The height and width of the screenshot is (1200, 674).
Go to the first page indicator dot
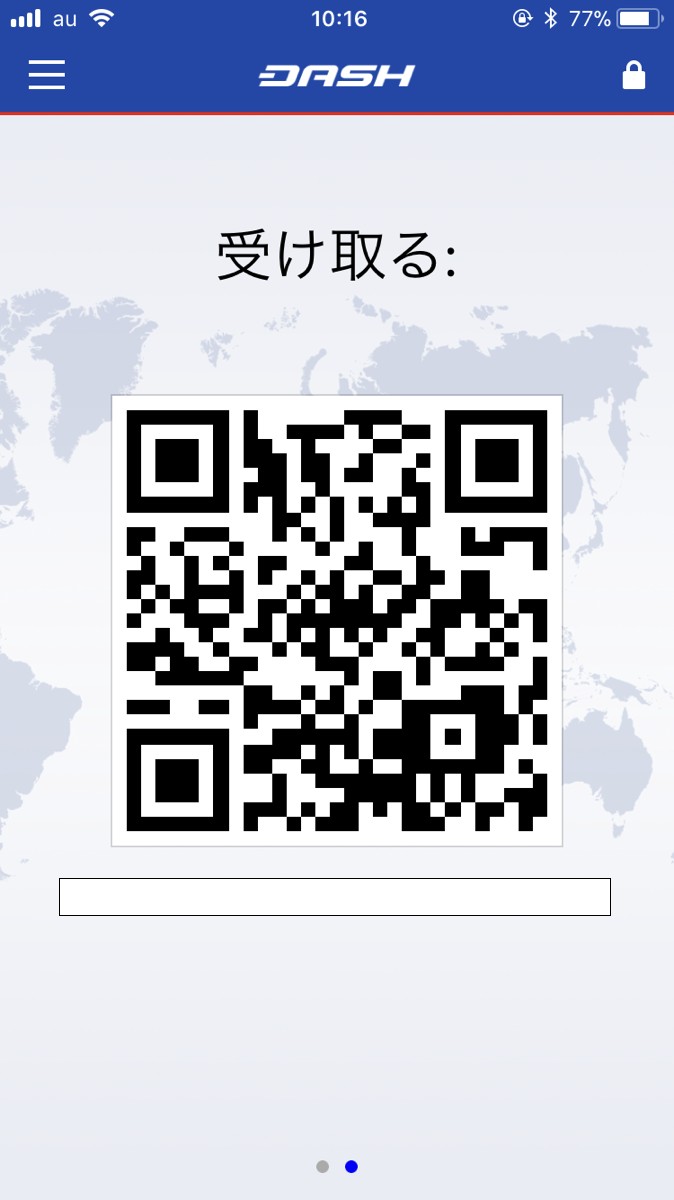322,1166
